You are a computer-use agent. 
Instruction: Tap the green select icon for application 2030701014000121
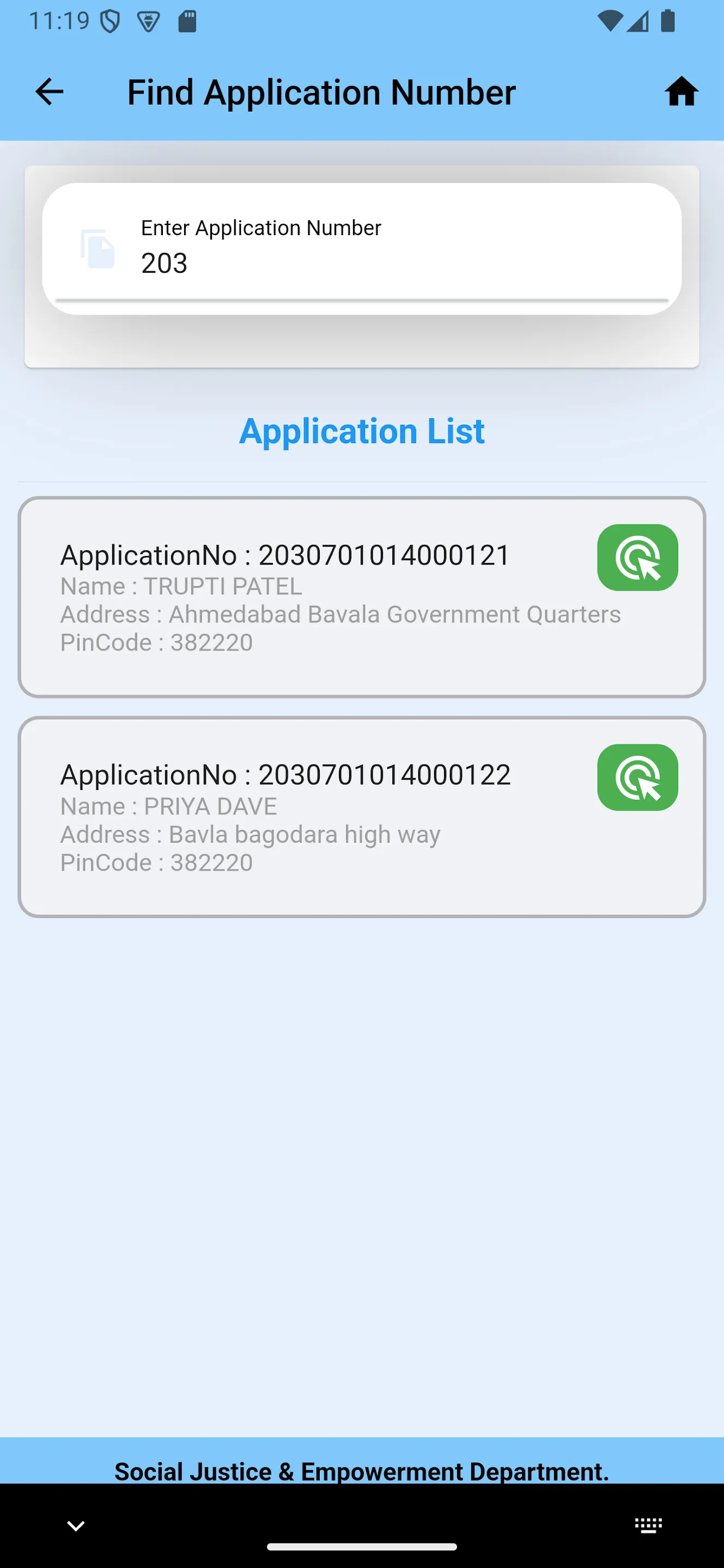pyautogui.click(x=637, y=558)
